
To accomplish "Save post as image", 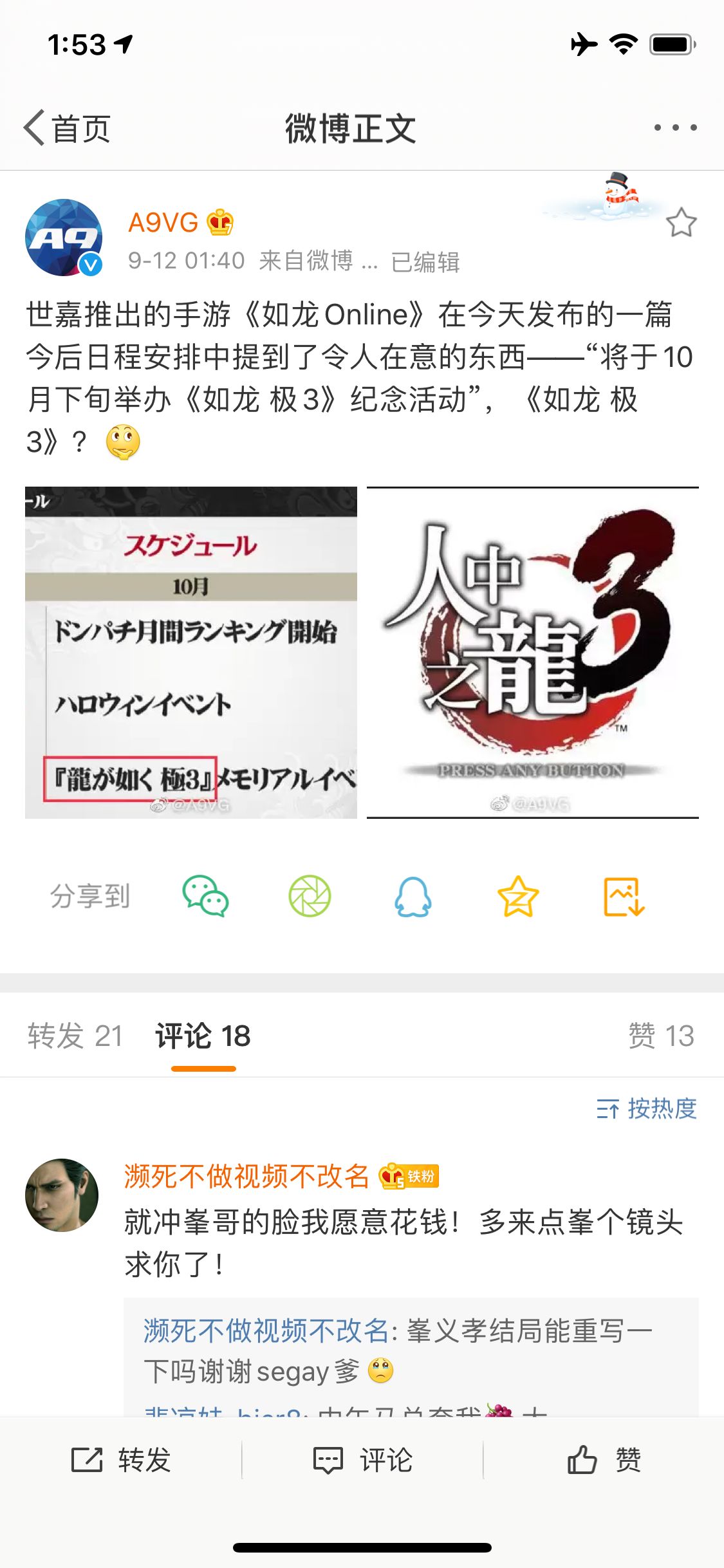I will [623, 896].
